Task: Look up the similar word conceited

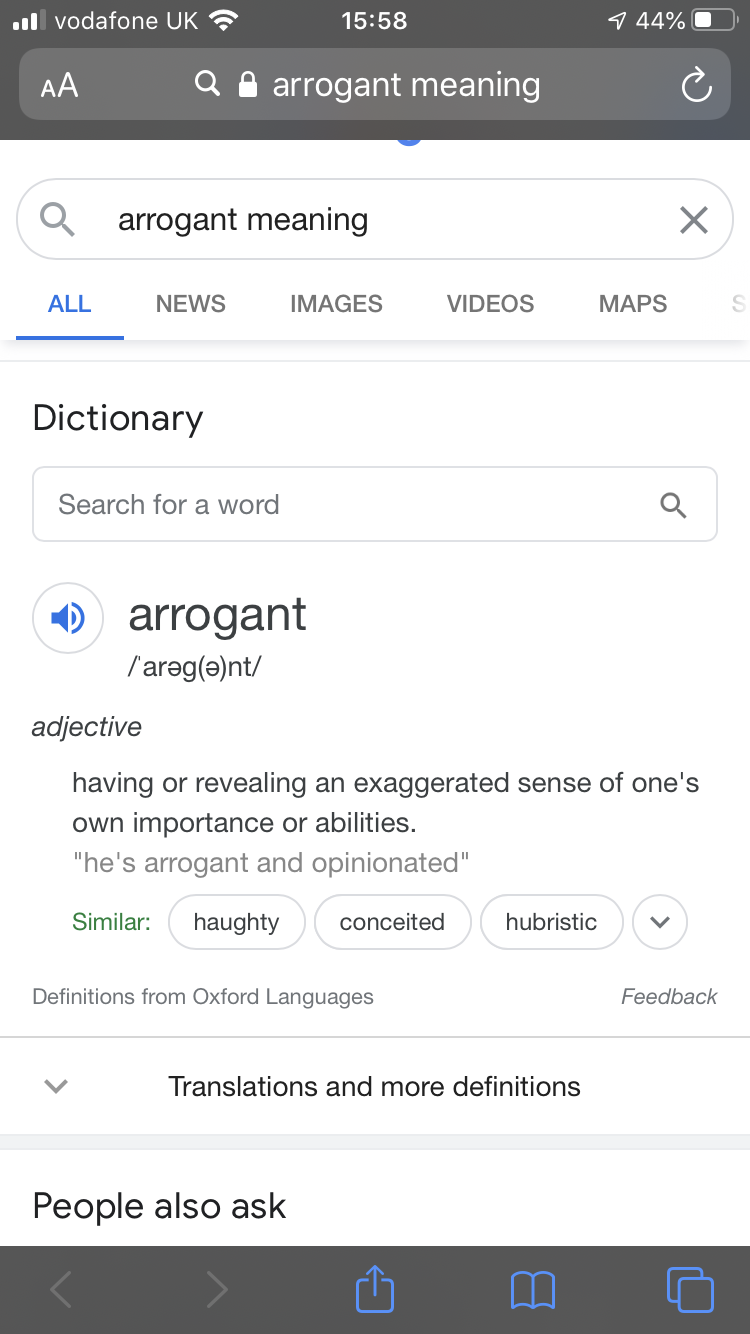Action: [392, 922]
